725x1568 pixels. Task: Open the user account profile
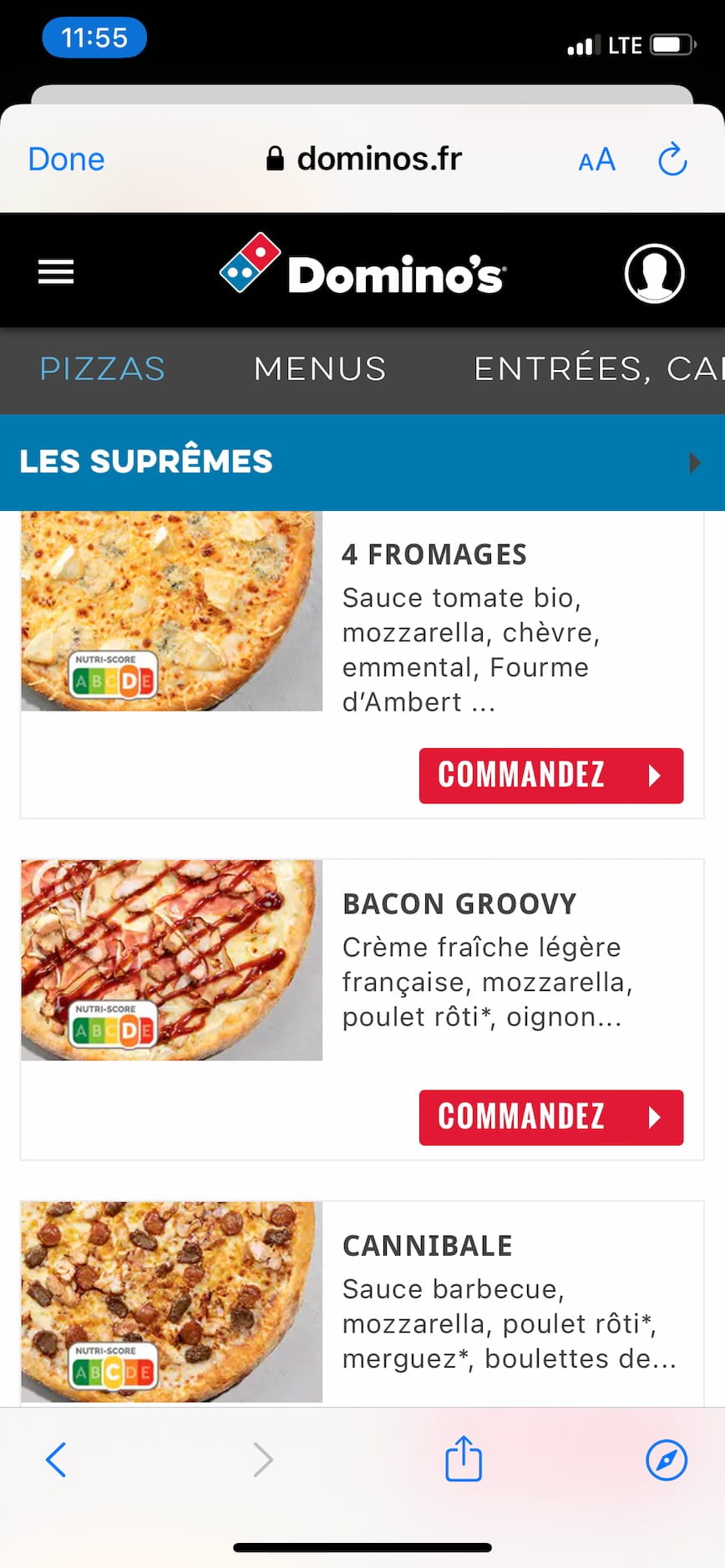[x=654, y=273]
